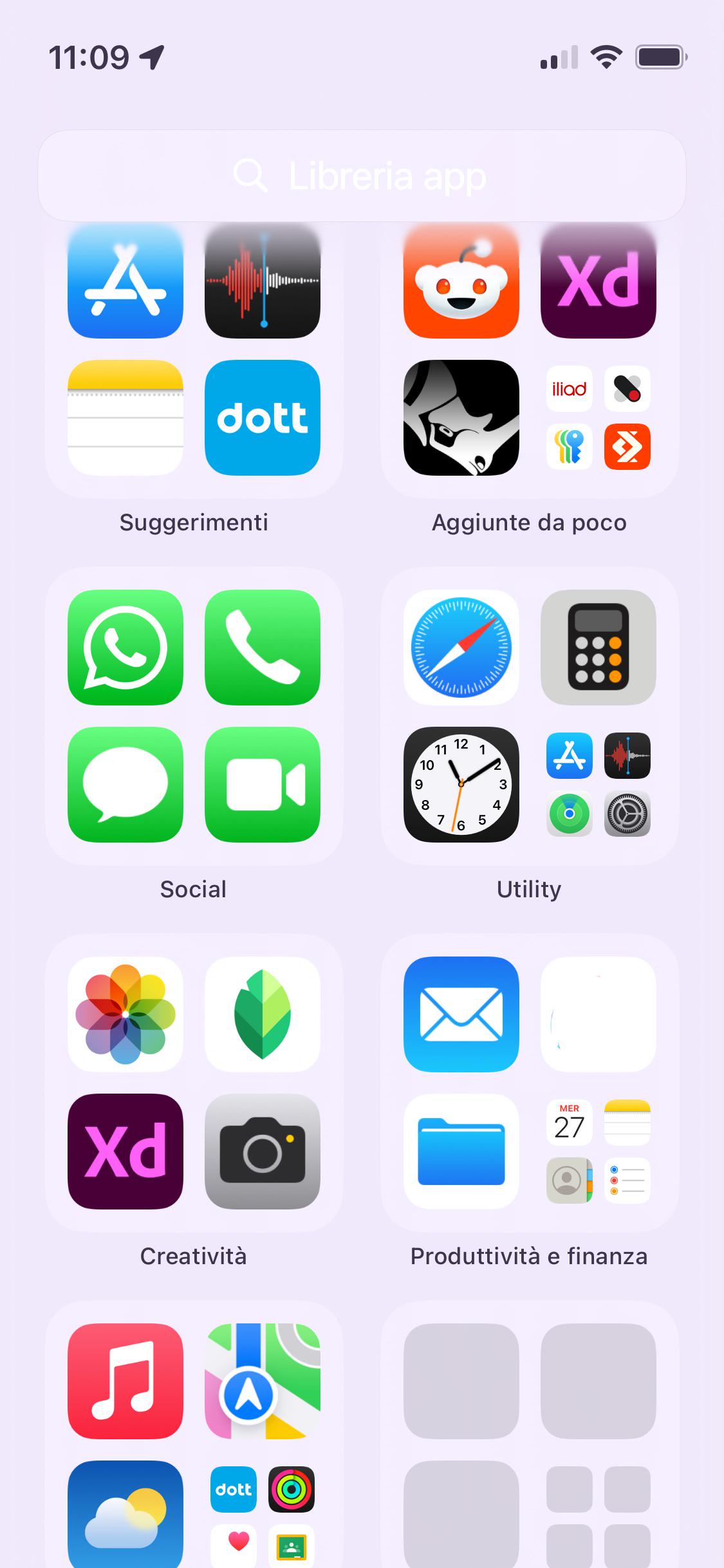Open the Photos app
This screenshot has height=1568, width=724.
pyautogui.click(x=125, y=1014)
